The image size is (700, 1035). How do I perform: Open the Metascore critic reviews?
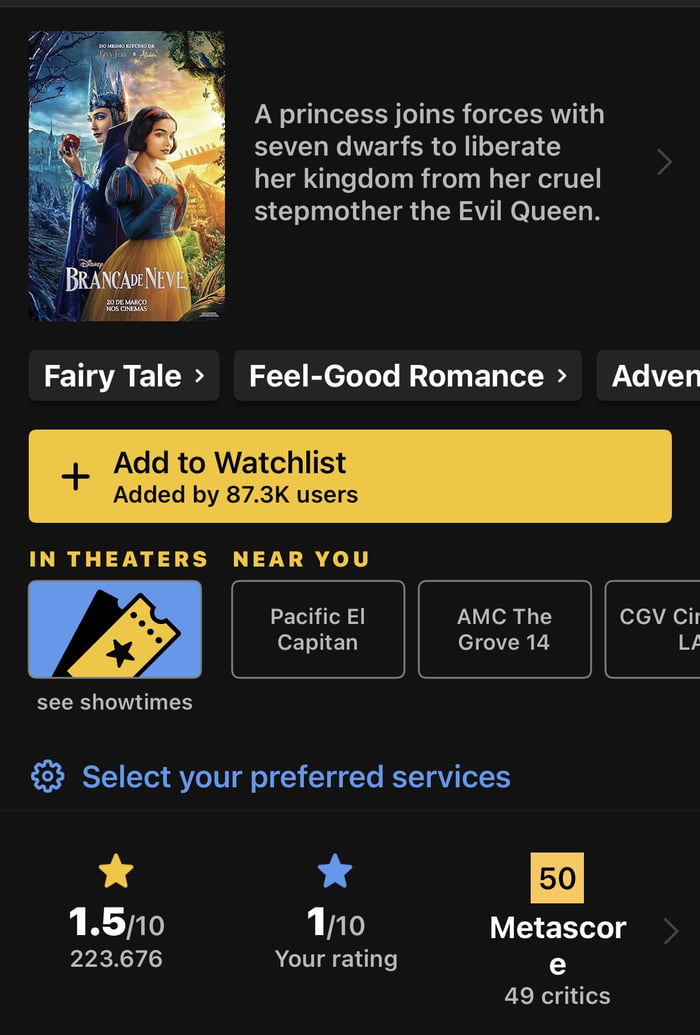(557, 930)
